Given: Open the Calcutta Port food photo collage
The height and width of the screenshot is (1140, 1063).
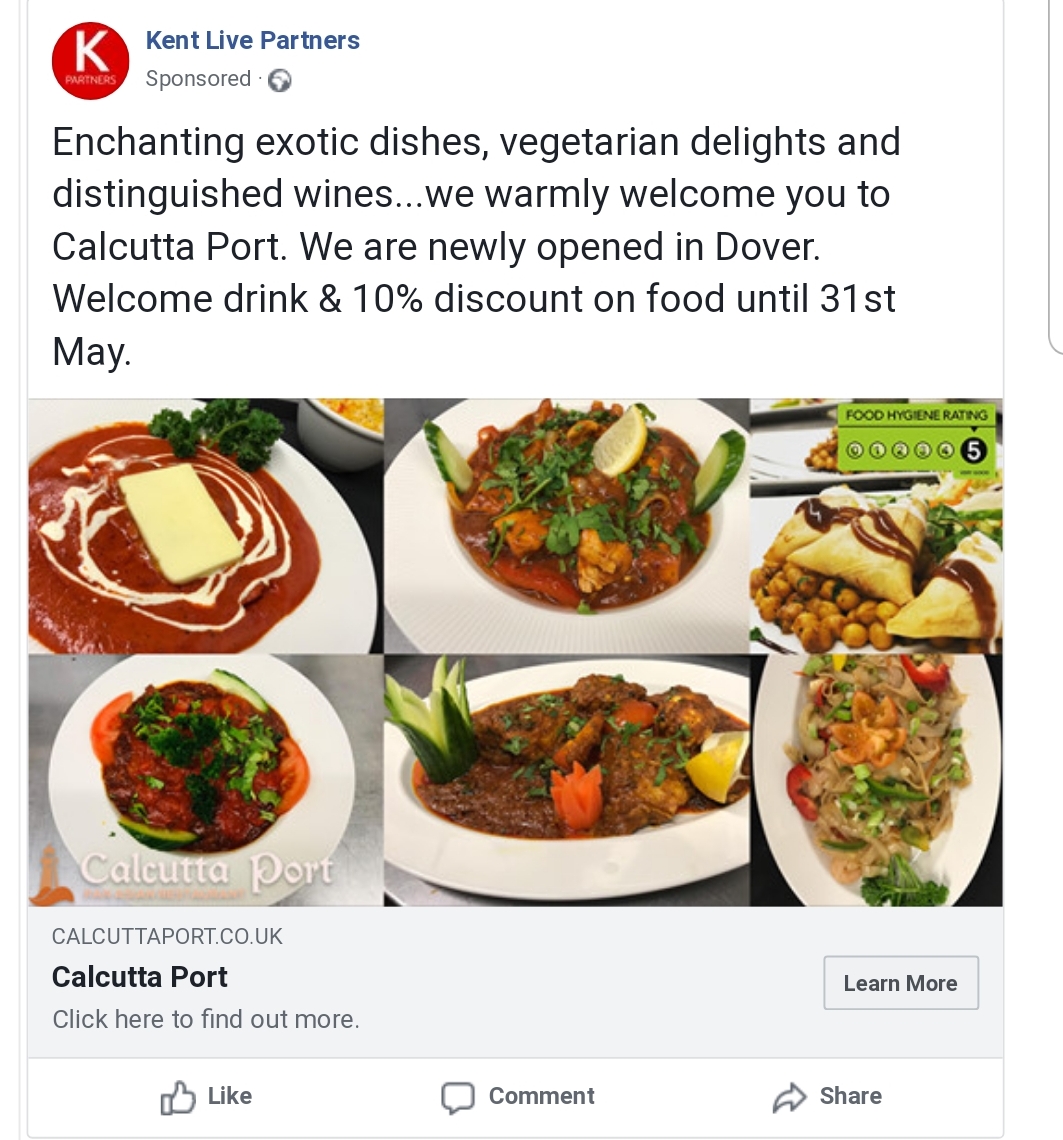Looking at the screenshot, I should (x=515, y=652).
